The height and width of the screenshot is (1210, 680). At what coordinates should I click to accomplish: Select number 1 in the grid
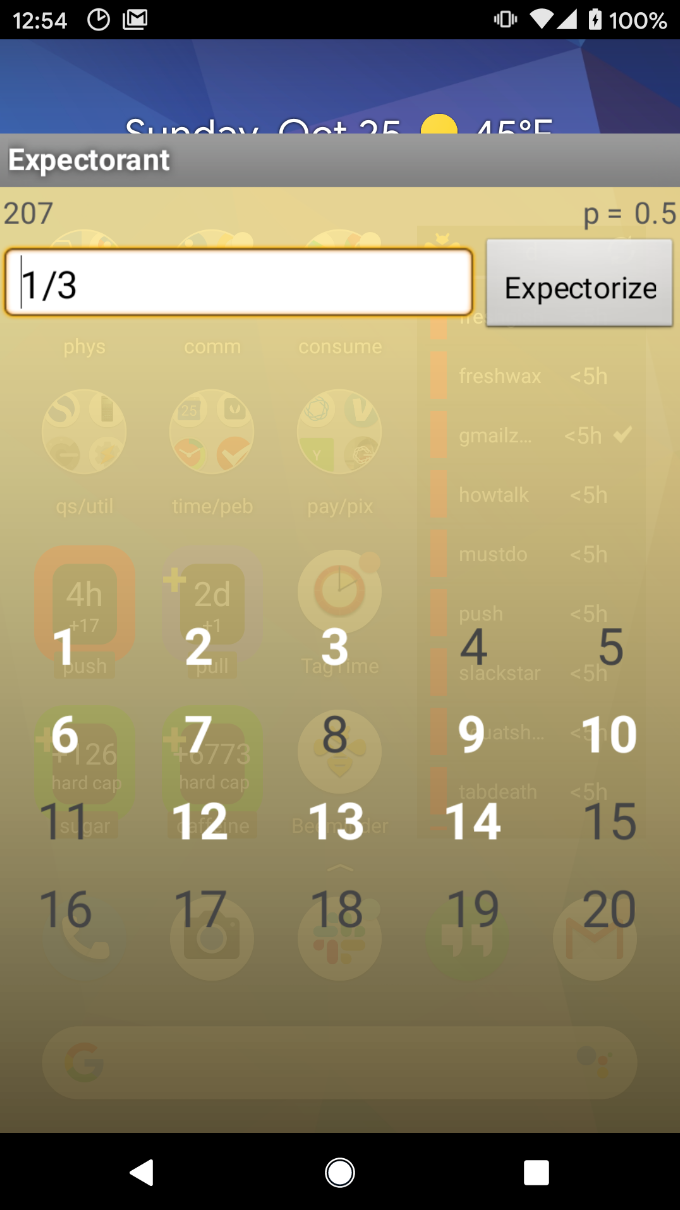click(64, 648)
